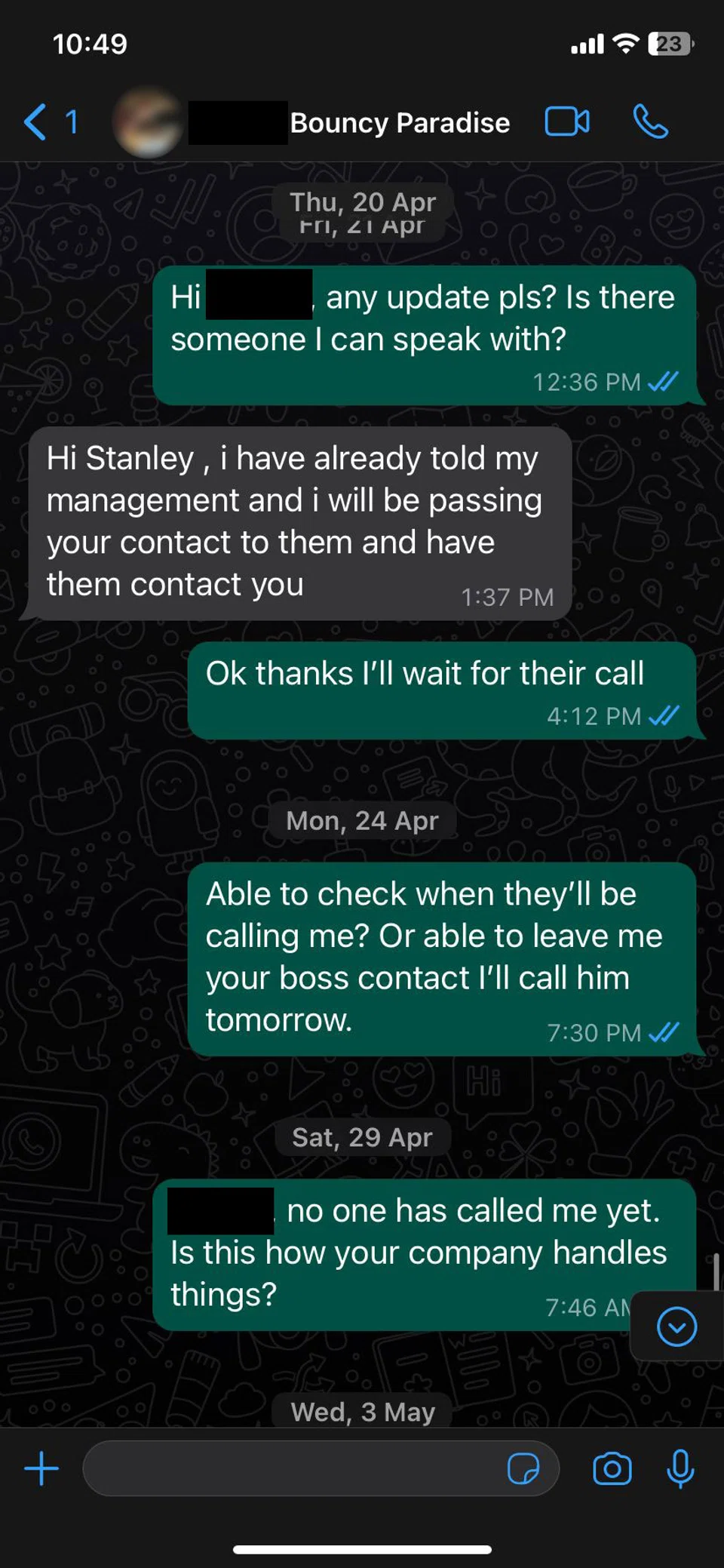Open the attachment plus menu
The height and width of the screenshot is (1568, 724).
click(x=41, y=1468)
